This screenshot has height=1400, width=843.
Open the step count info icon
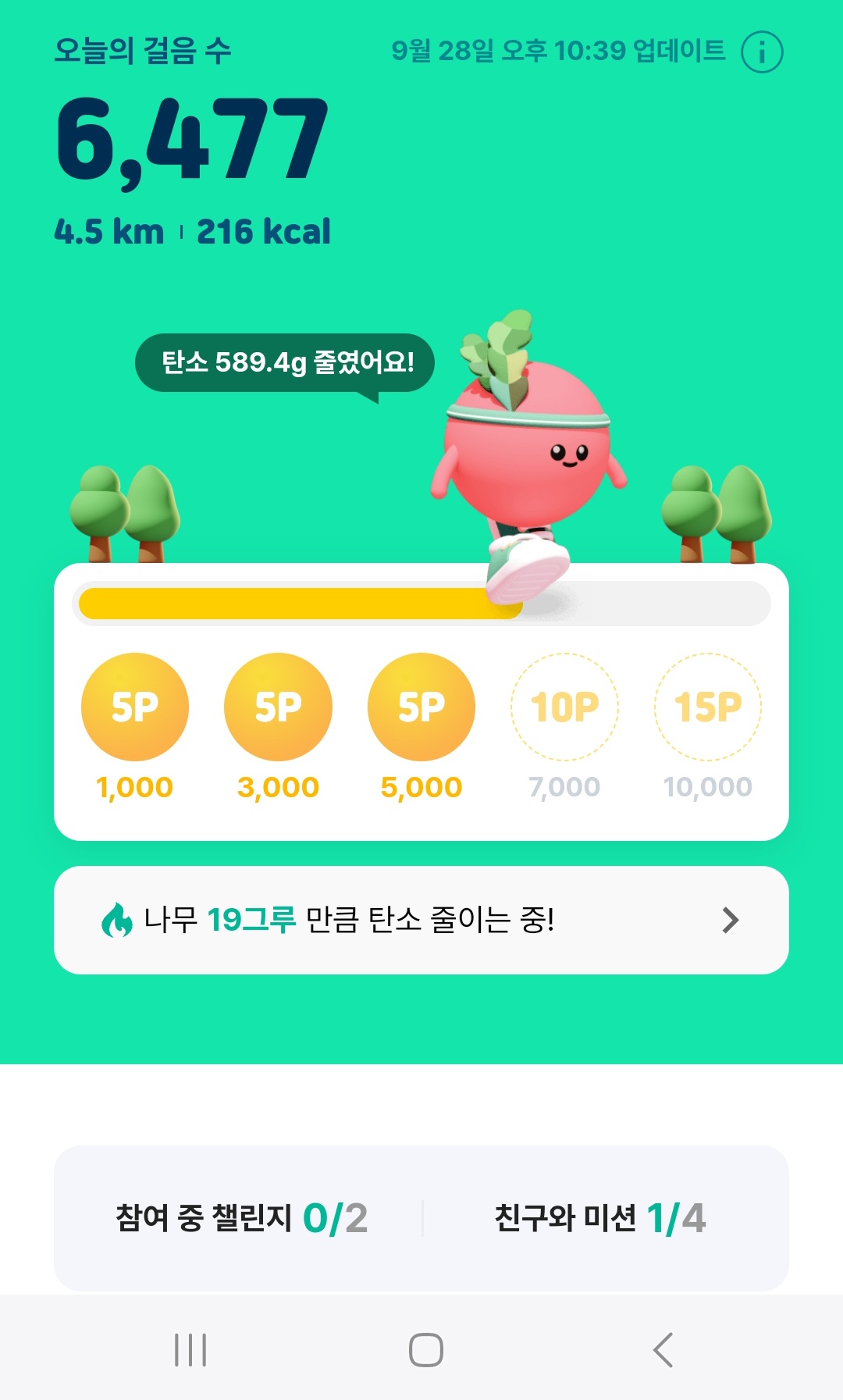(761, 52)
